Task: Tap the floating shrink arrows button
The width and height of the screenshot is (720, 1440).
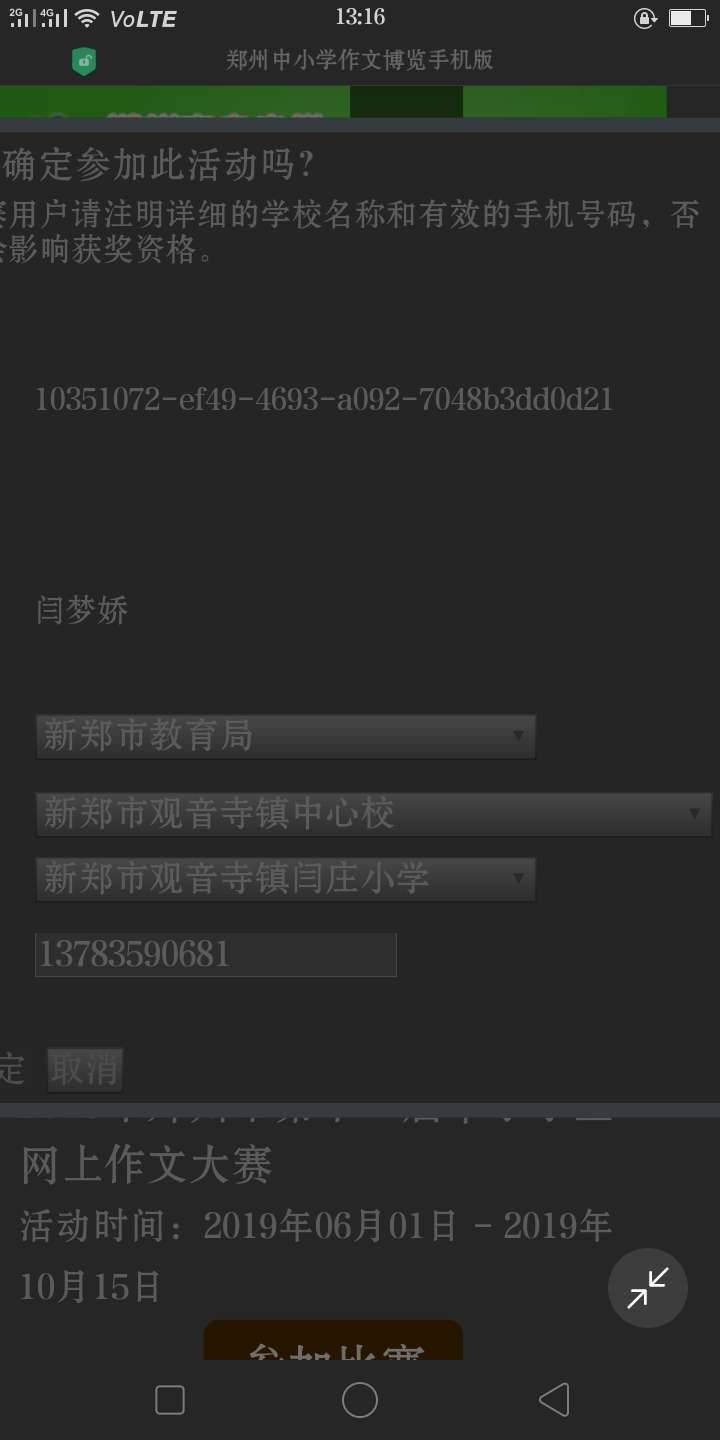Action: (x=647, y=1288)
